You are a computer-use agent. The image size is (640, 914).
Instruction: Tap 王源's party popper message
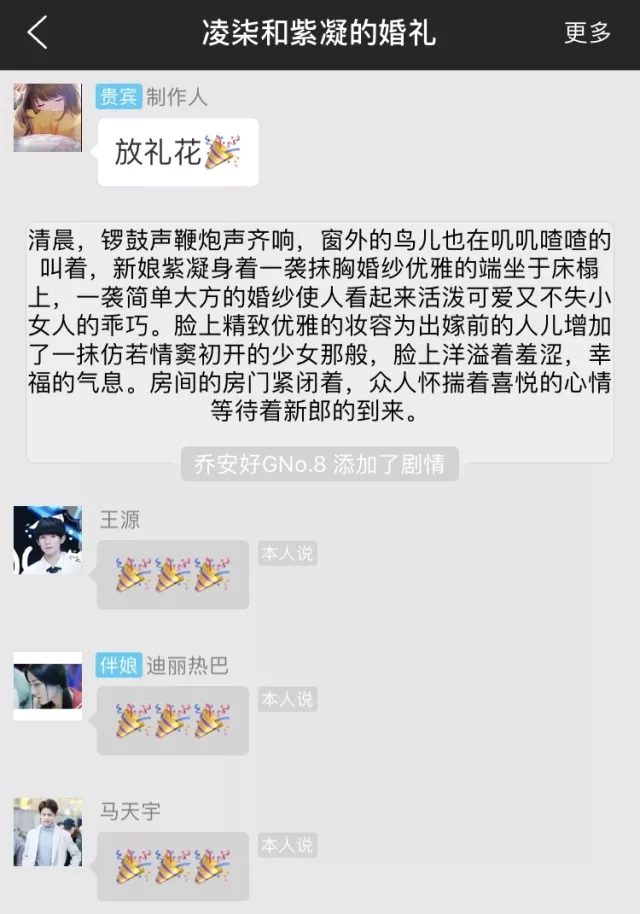[173, 575]
